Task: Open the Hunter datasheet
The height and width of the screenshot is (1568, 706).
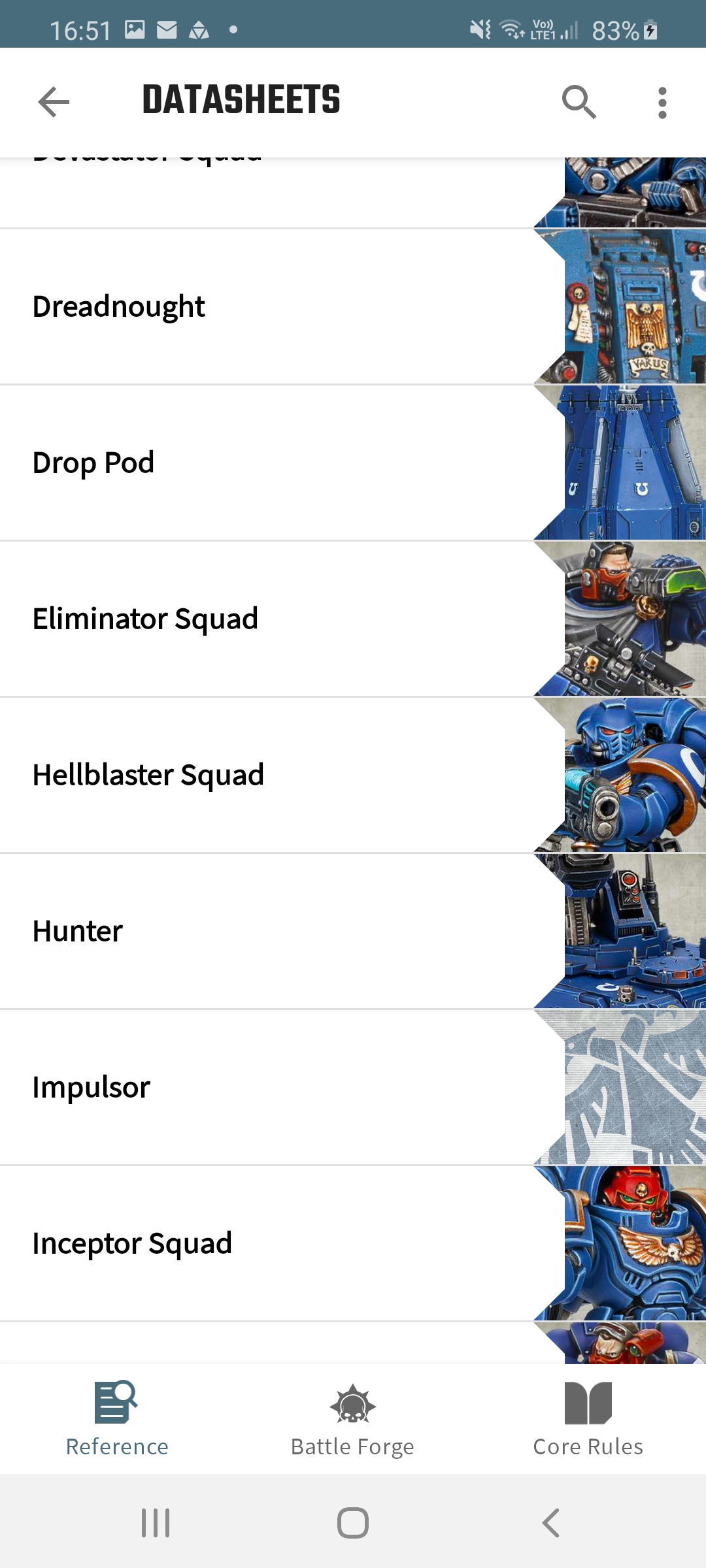Action: (281, 931)
